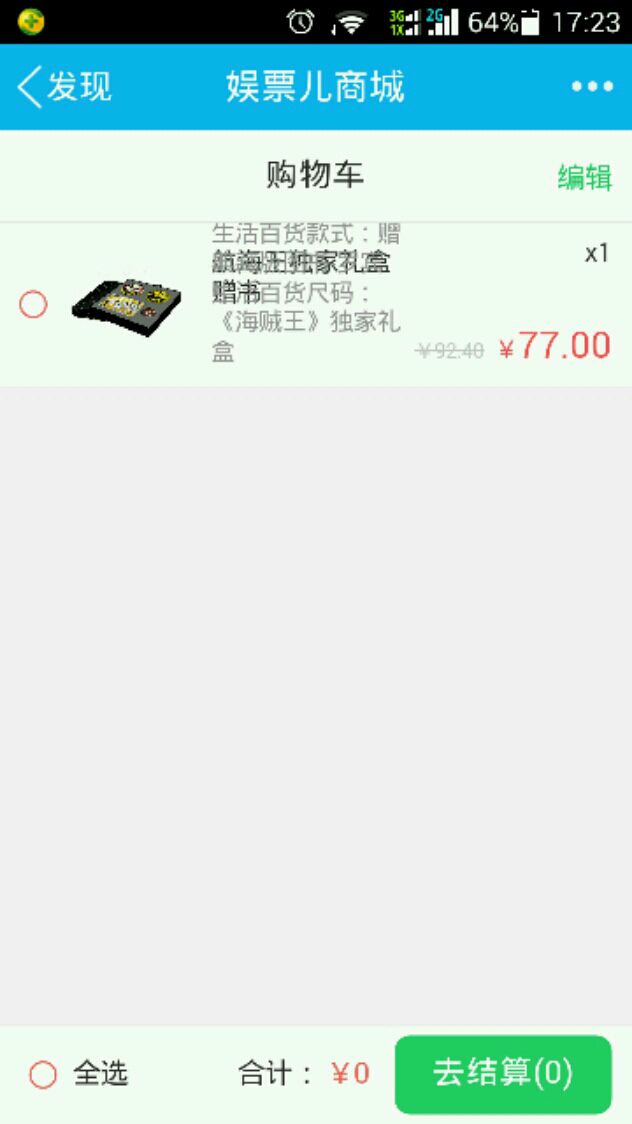Open the three-dot overflow menu
Viewport: 632px width, 1124px height.
tap(592, 87)
